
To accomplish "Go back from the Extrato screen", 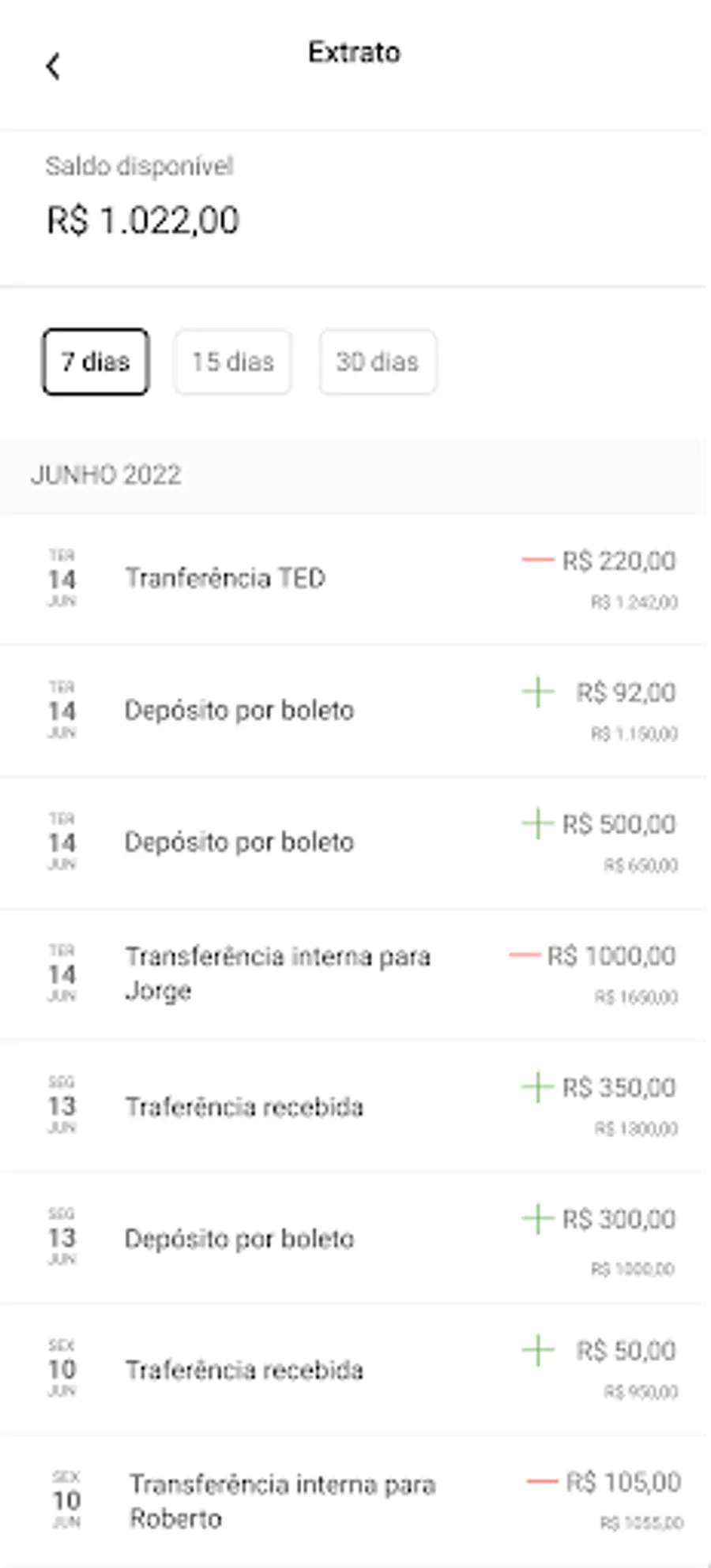I will [54, 66].
